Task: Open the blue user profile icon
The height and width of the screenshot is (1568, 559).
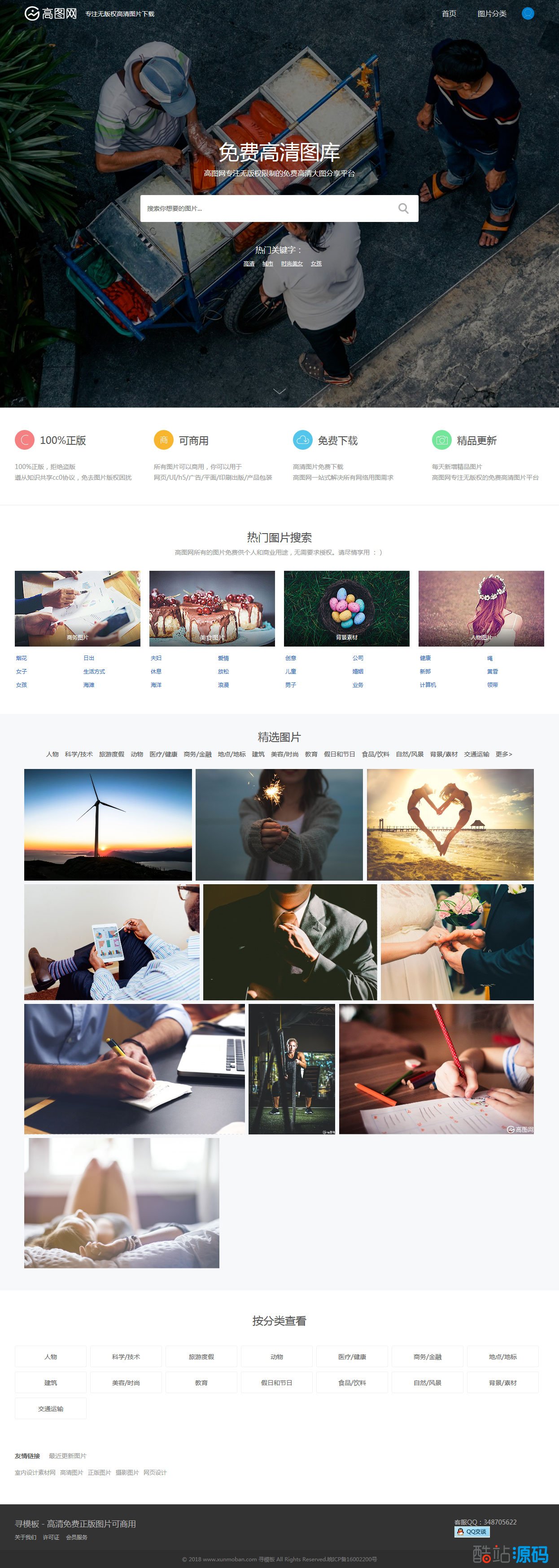Action: [528, 13]
